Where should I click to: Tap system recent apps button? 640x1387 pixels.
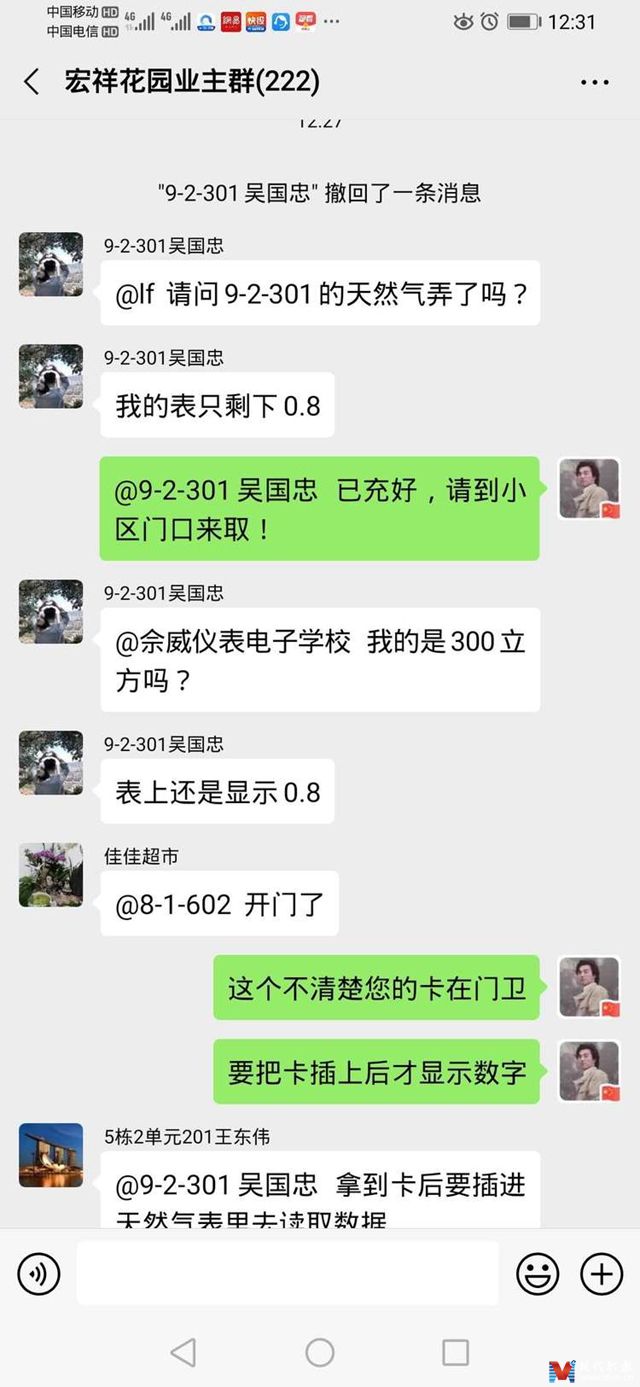click(x=455, y=1352)
